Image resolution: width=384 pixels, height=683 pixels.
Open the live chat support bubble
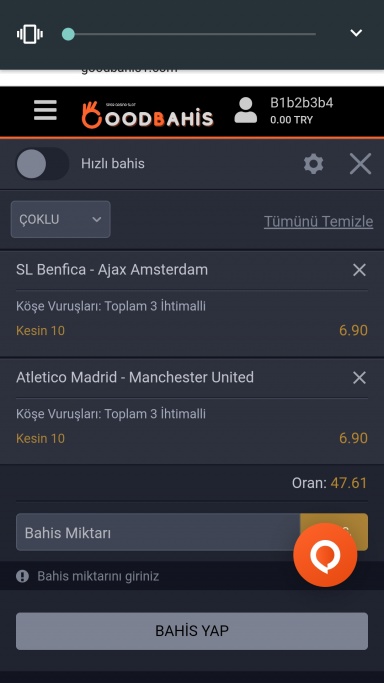point(325,555)
